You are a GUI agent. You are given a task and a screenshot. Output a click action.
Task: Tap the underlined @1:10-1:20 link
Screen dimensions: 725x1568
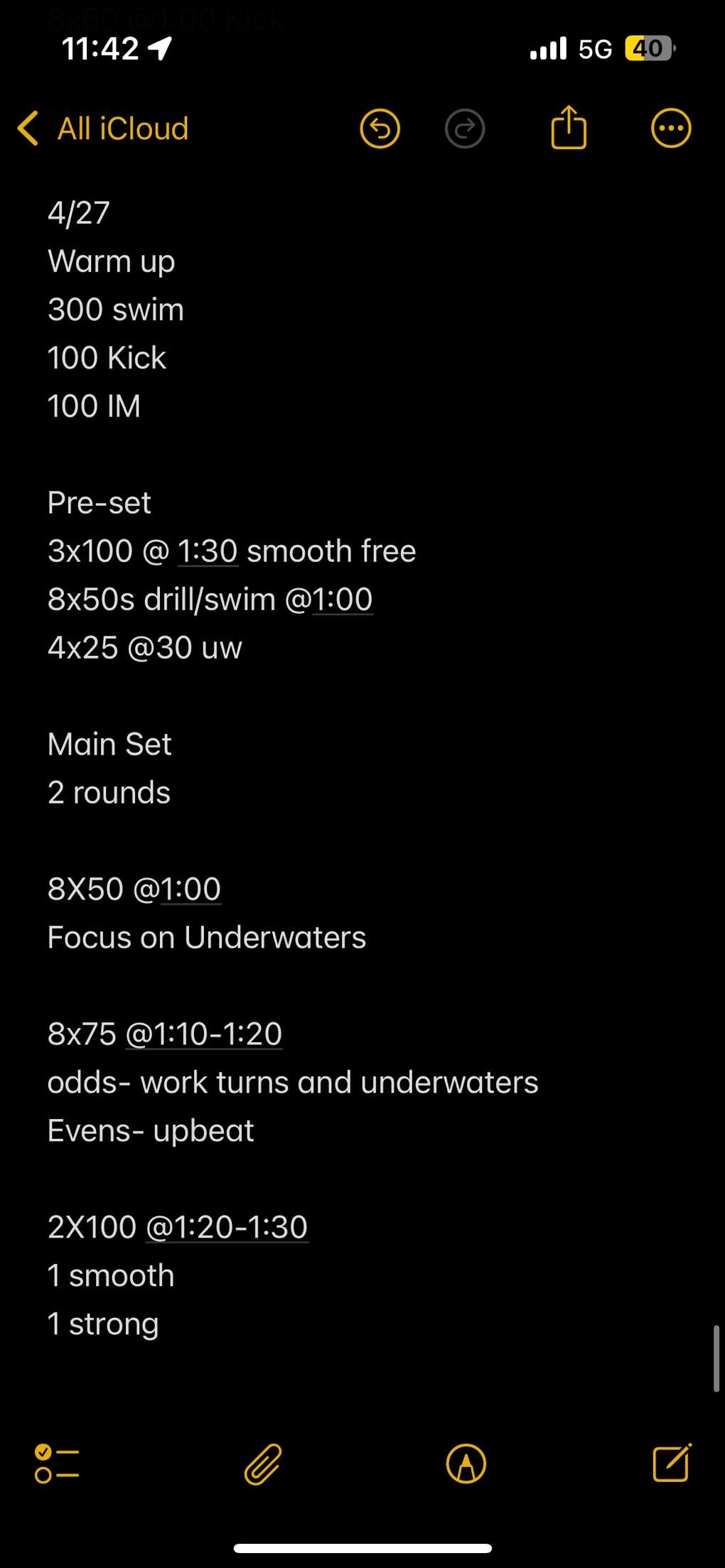tap(204, 1034)
